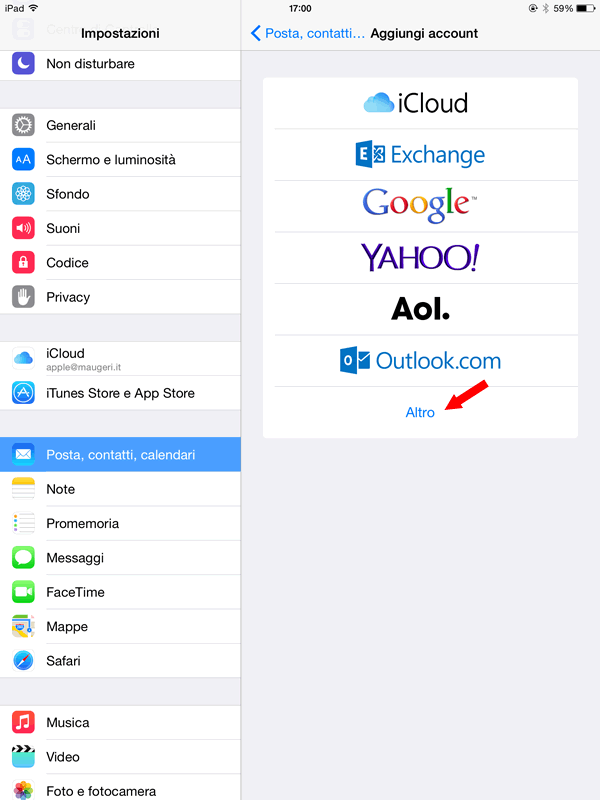This screenshot has height=800, width=600.
Task: Open Safari settings
Action: click(x=120, y=661)
